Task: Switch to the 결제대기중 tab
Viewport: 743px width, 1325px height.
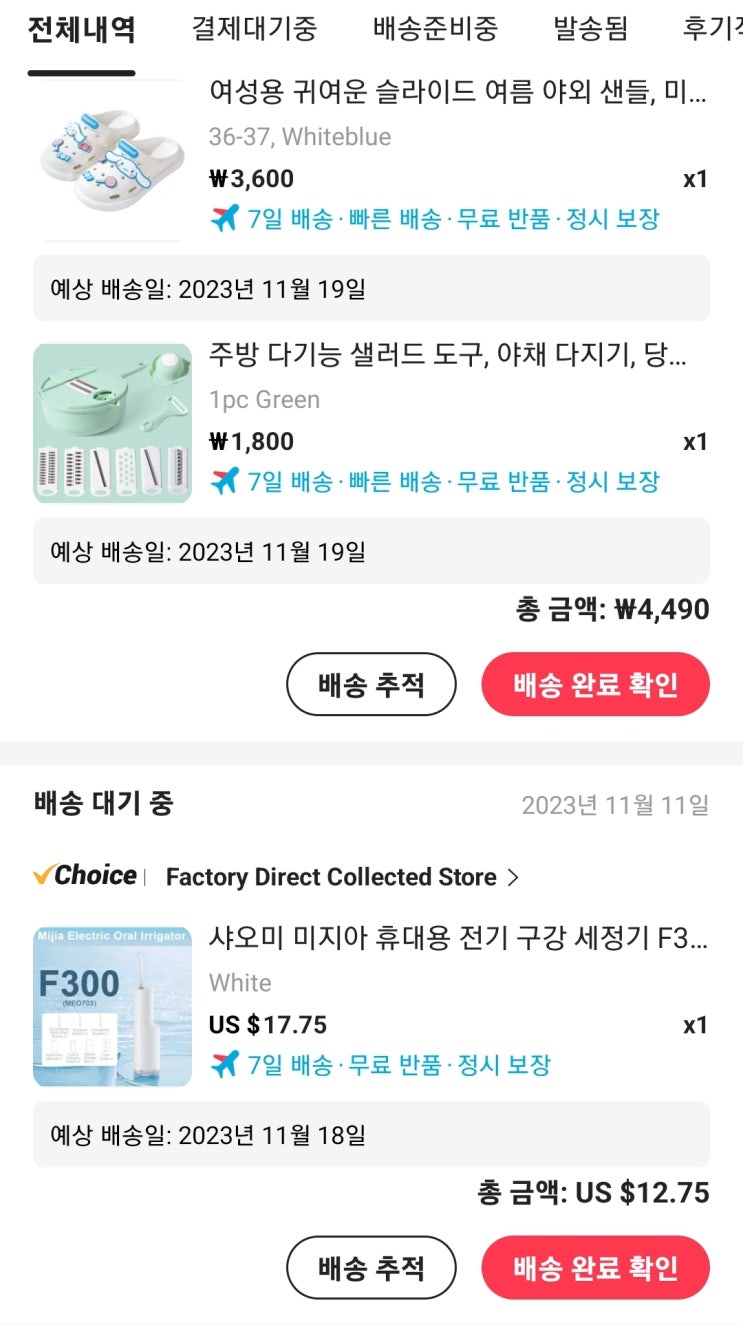Action: (254, 29)
